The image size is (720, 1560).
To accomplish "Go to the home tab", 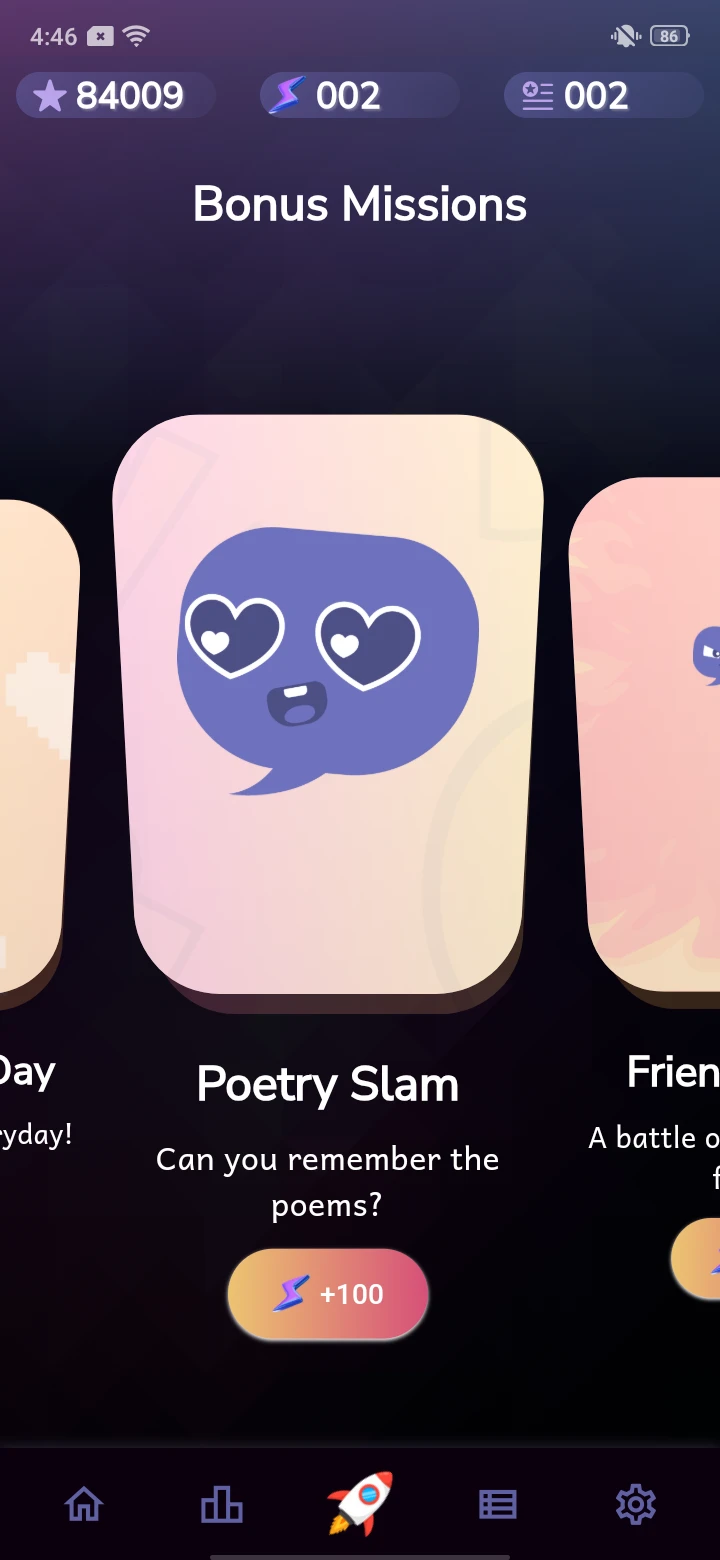I will pyautogui.click(x=84, y=1503).
